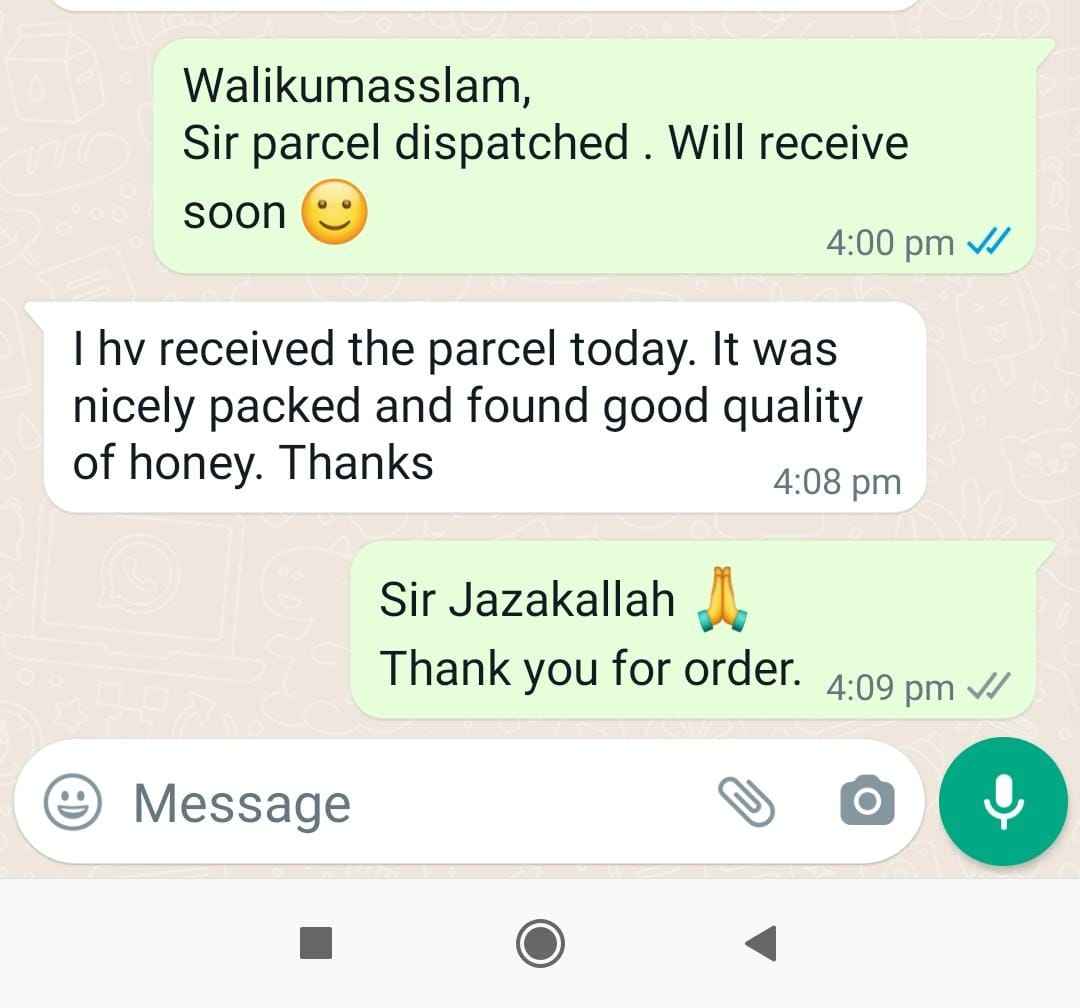Tap the green microphone voice message button

1003,802
